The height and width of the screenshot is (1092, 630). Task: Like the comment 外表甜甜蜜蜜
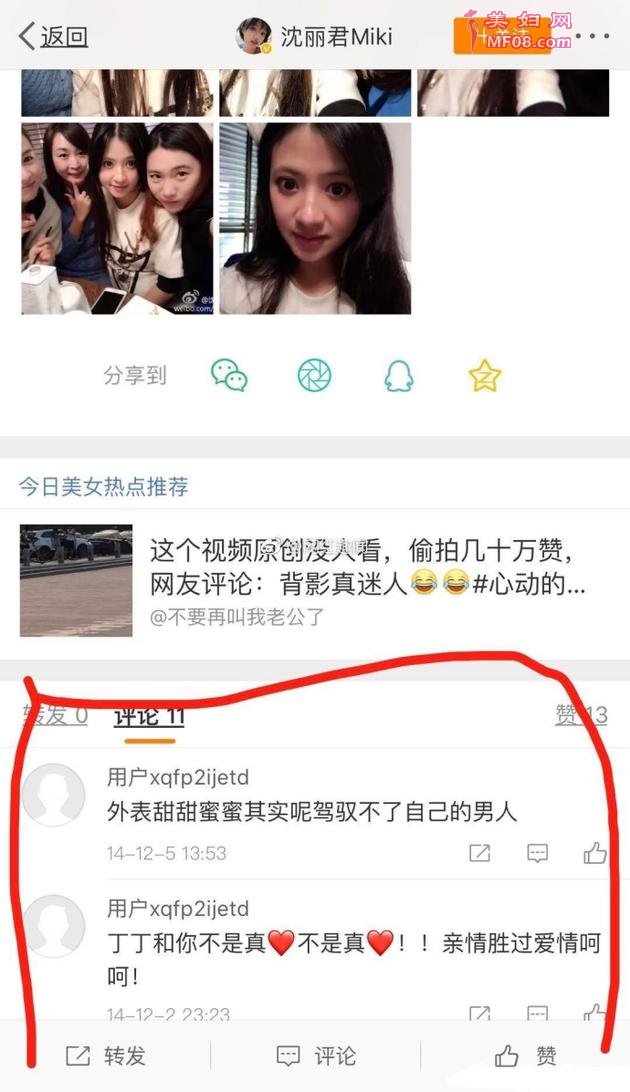595,853
